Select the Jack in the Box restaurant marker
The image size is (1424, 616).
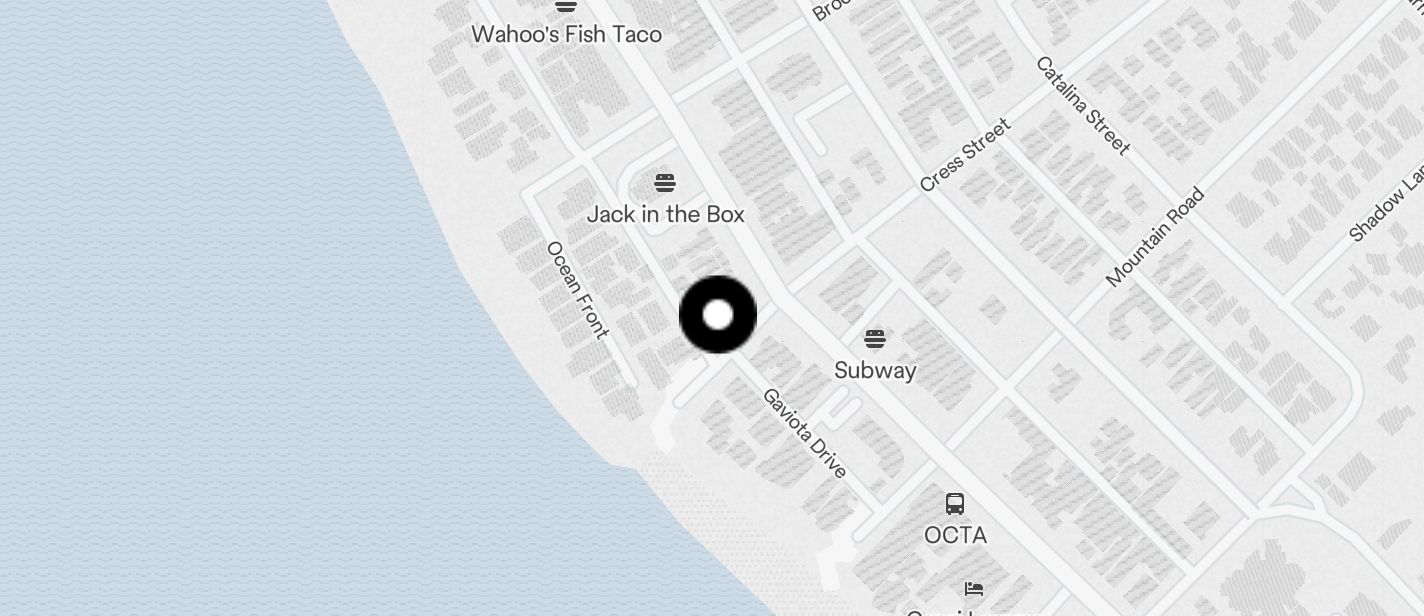pos(665,184)
